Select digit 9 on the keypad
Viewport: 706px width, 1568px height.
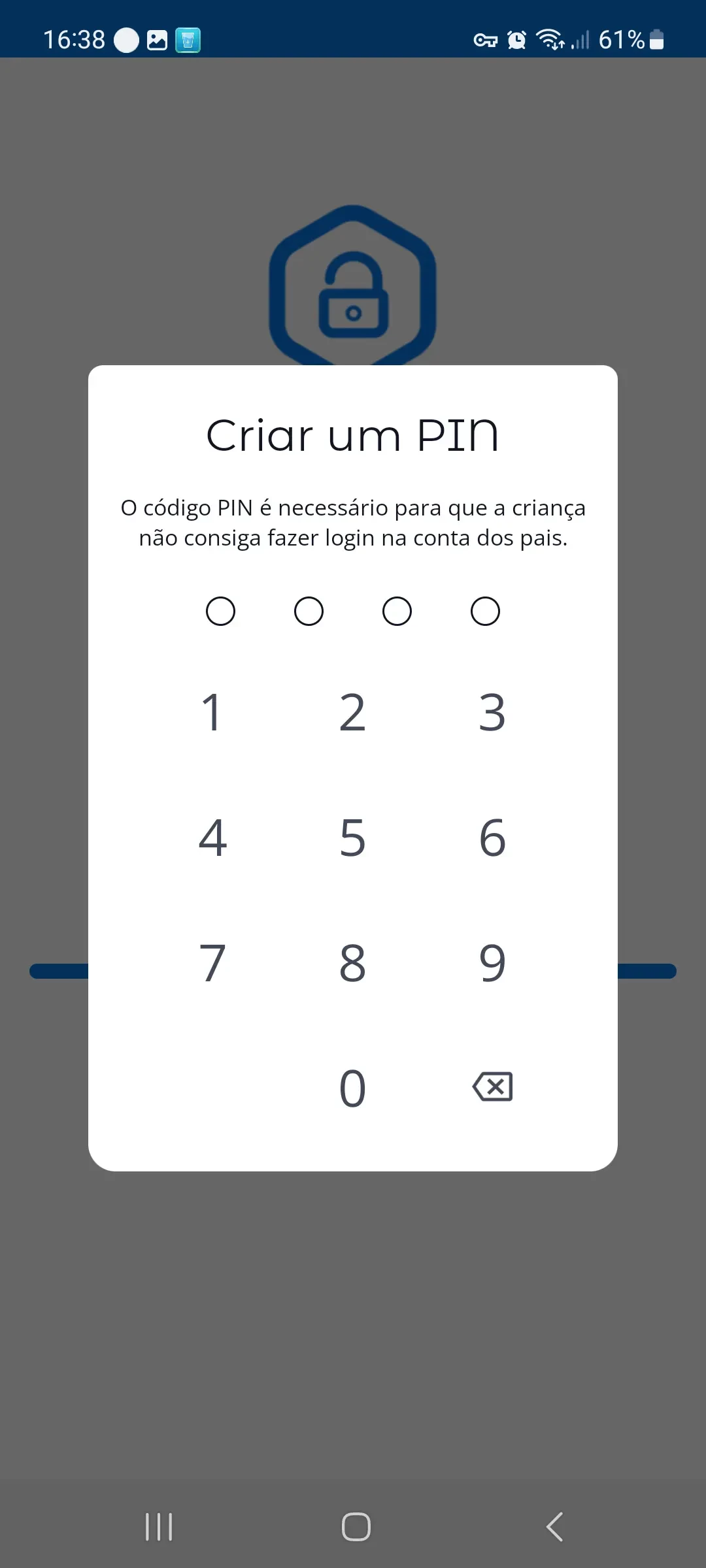point(492,963)
